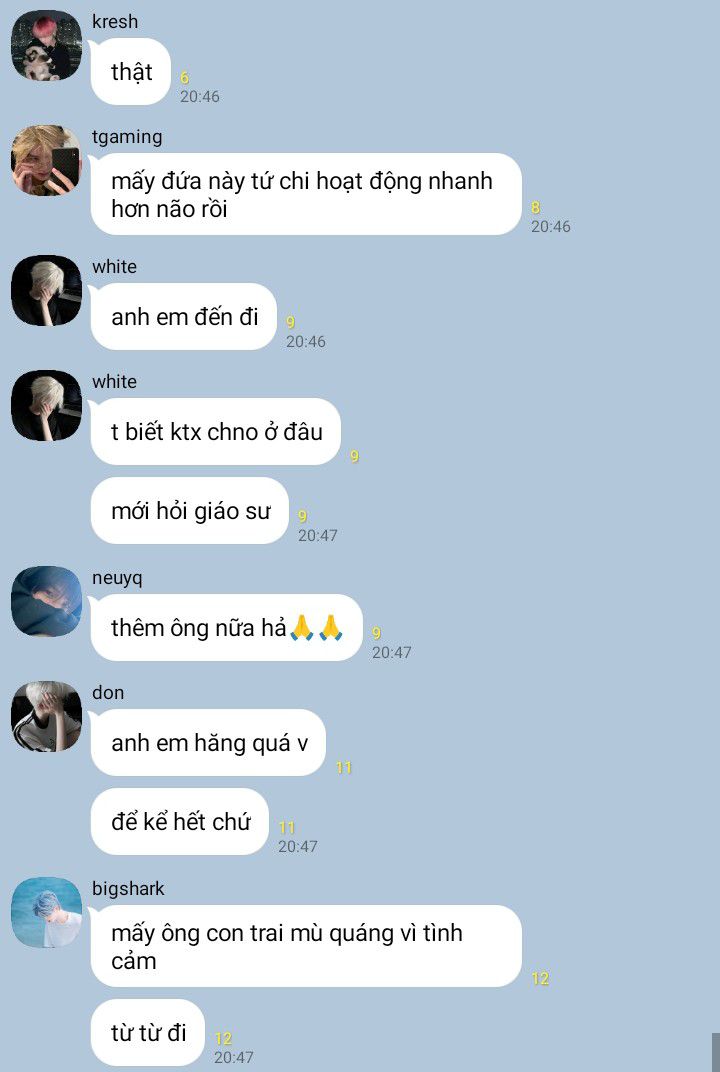The width and height of the screenshot is (720, 1072).
Task: Open don's profile avatar
Action: click(46, 716)
